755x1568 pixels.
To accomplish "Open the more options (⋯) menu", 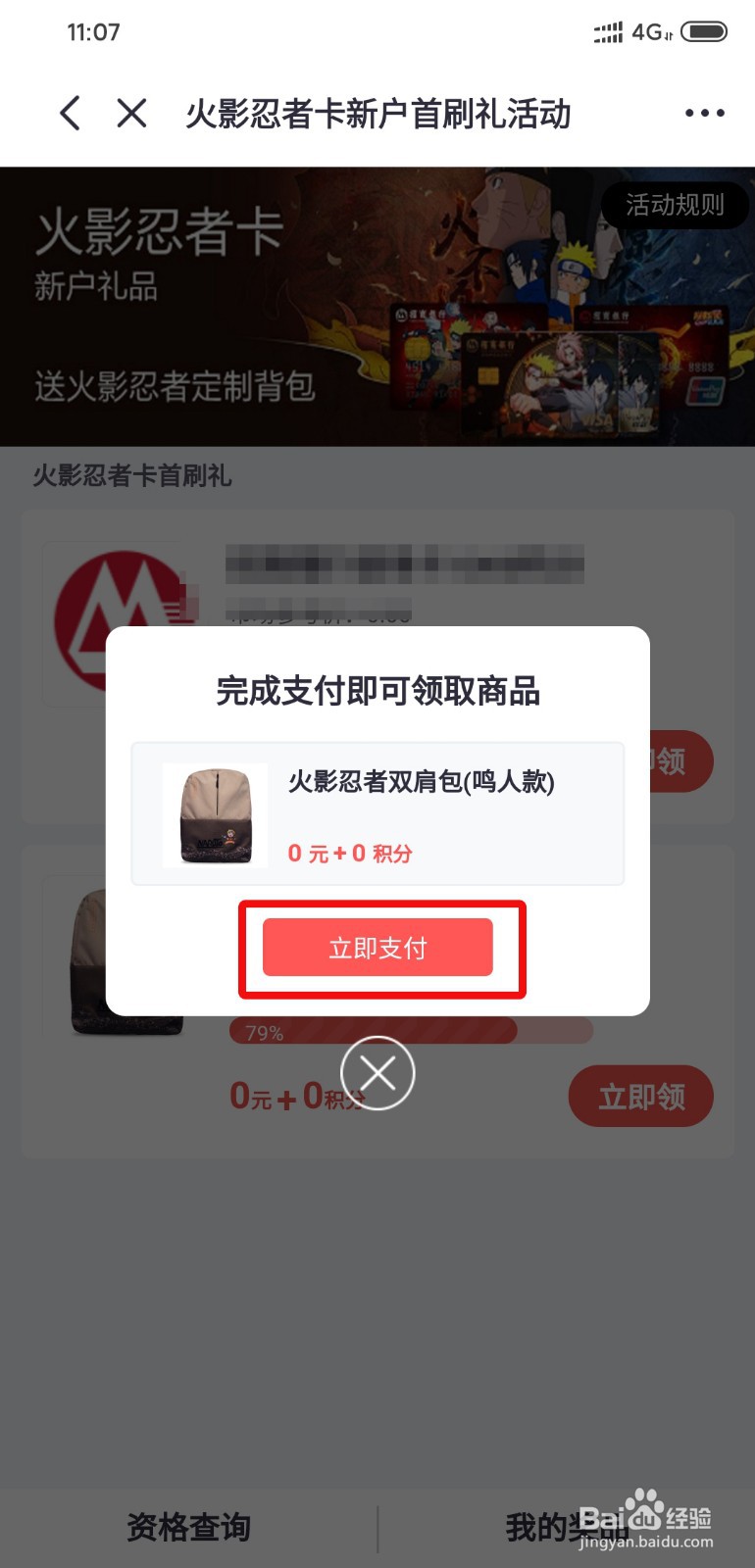I will click(703, 113).
